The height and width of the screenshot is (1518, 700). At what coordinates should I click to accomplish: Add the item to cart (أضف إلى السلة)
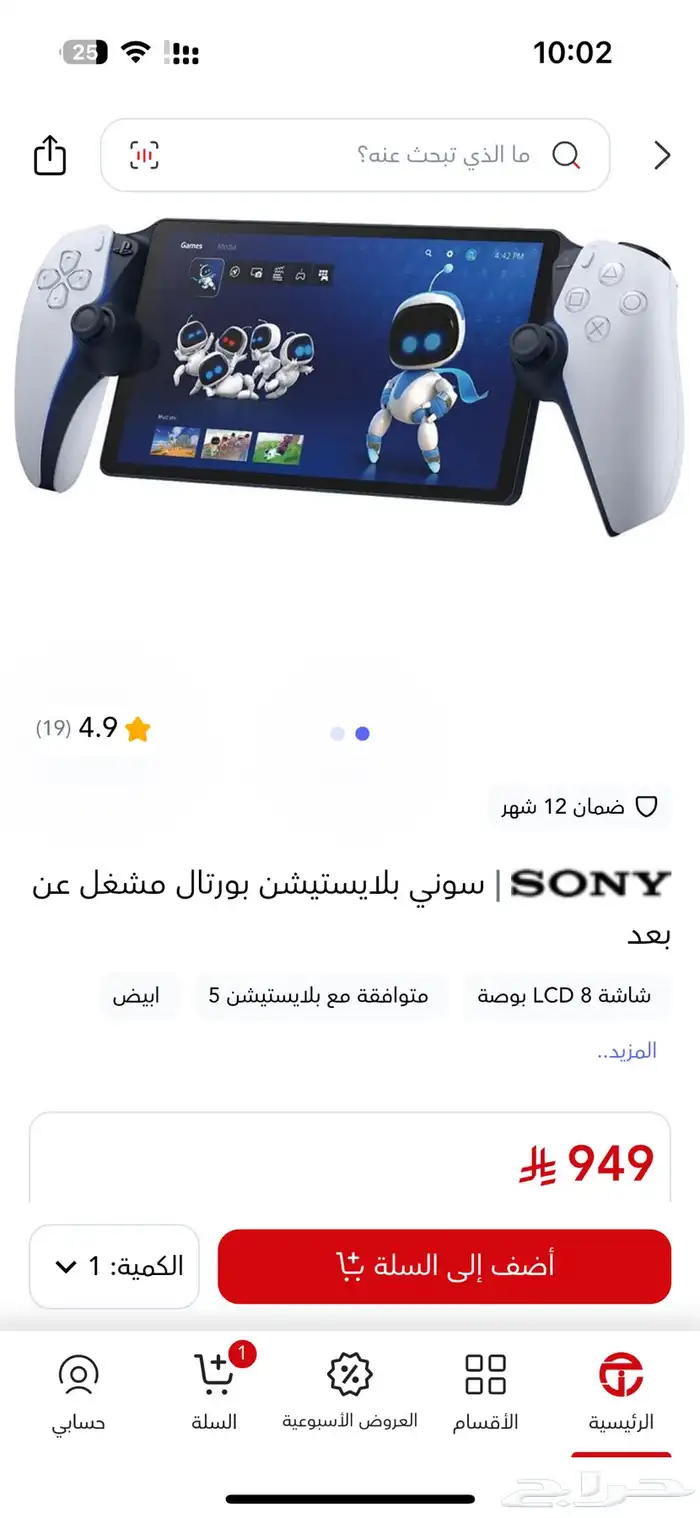[x=444, y=1266]
